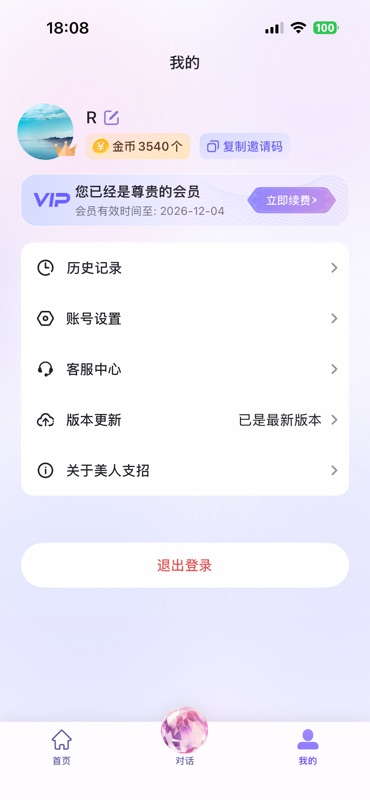Tap 立即续费 to renew VIP membership
Screen dimensions: 370x800
tap(291, 200)
